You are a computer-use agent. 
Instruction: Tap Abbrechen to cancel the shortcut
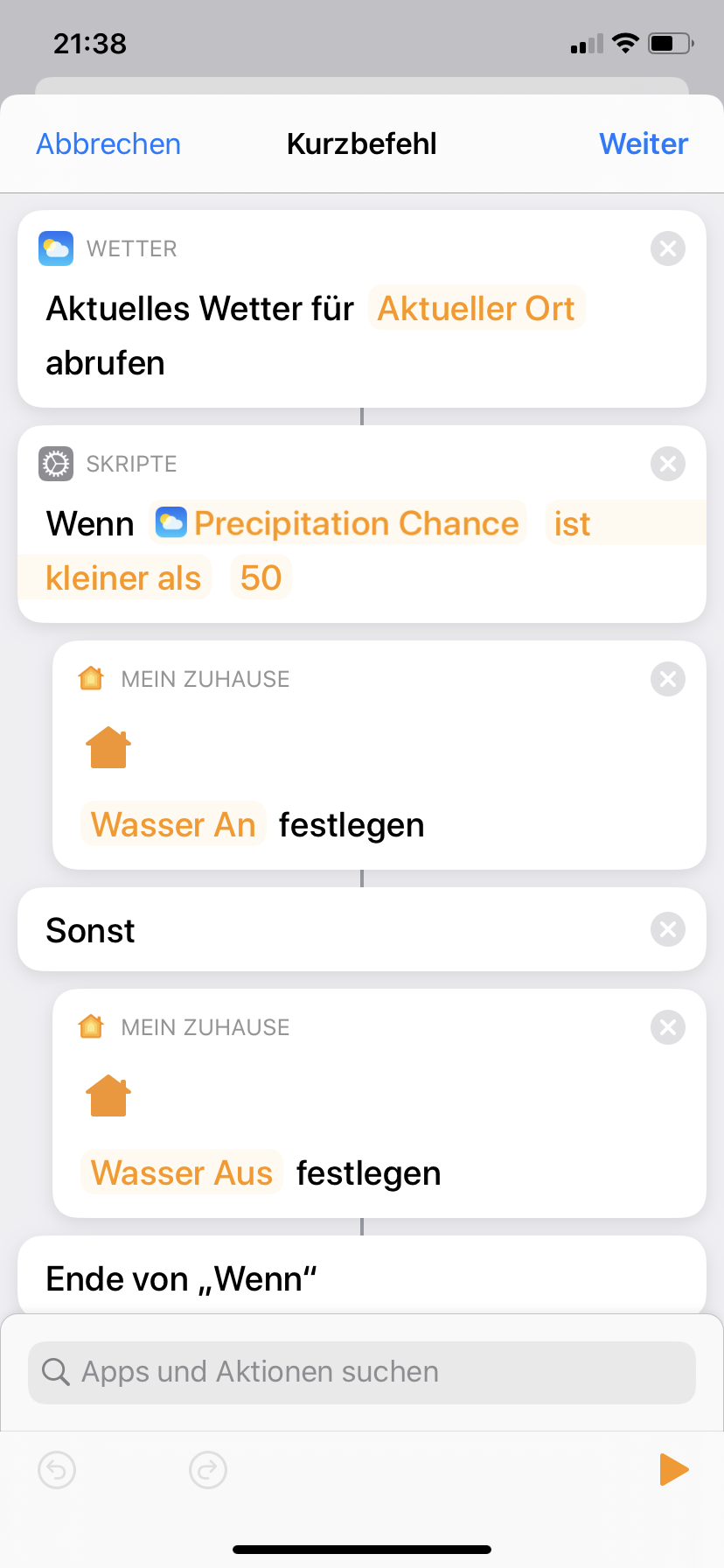(x=108, y=144)
